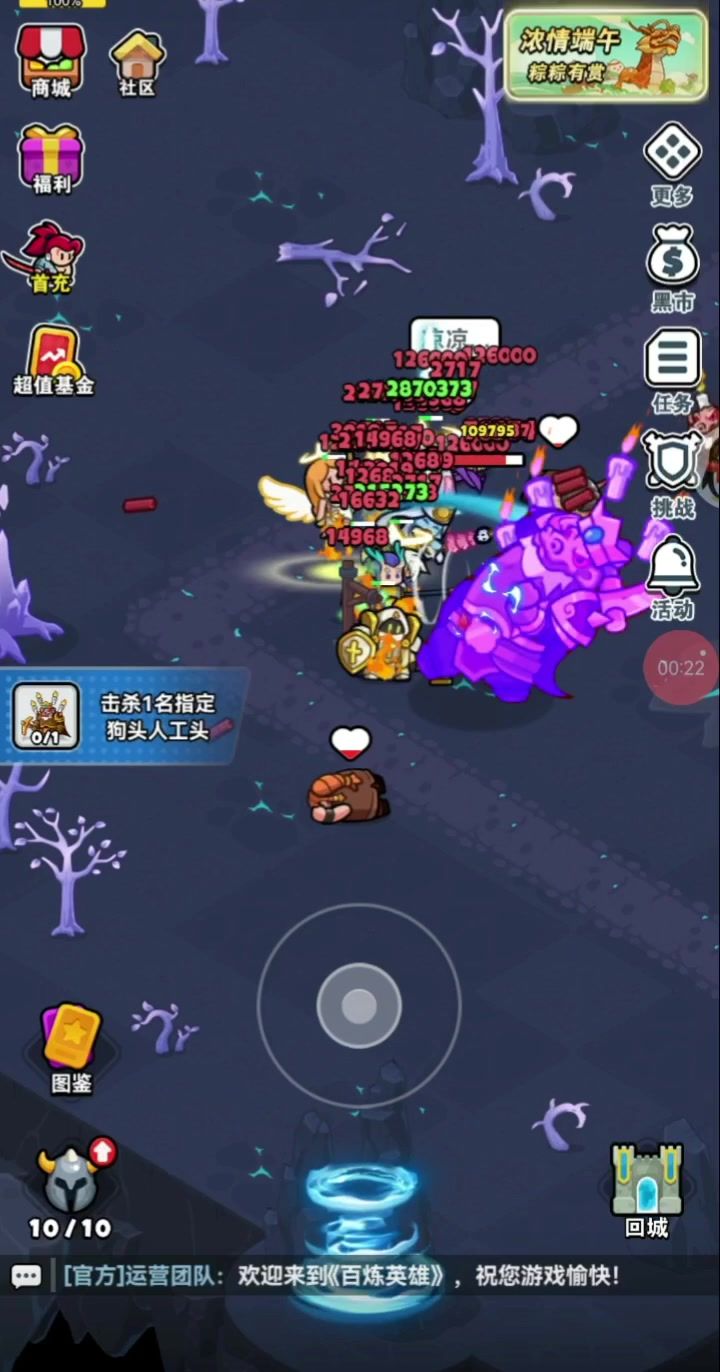Tap the virtual joystick
720x1372 pixels.
359,1005
